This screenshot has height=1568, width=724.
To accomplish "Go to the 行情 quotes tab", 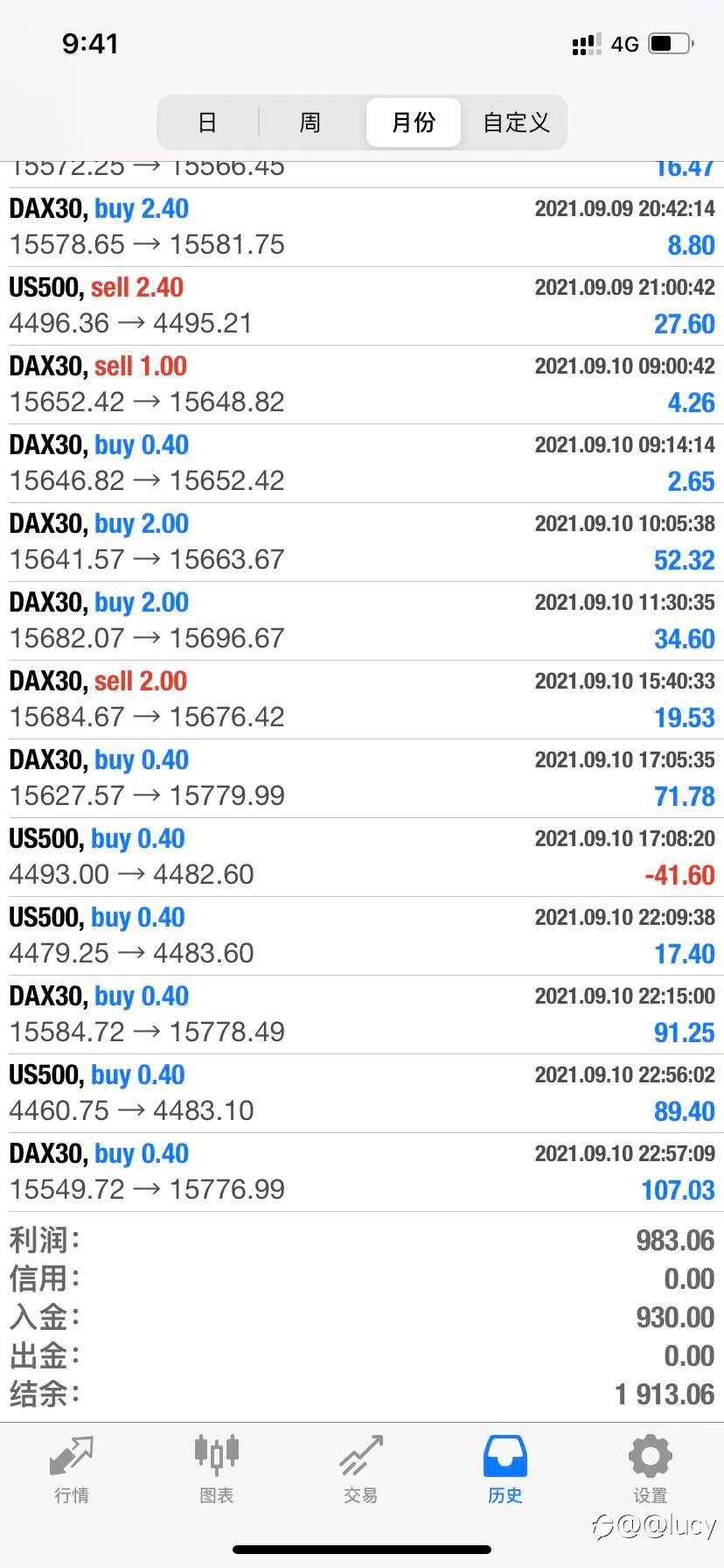I will [x=72, y=1470].
